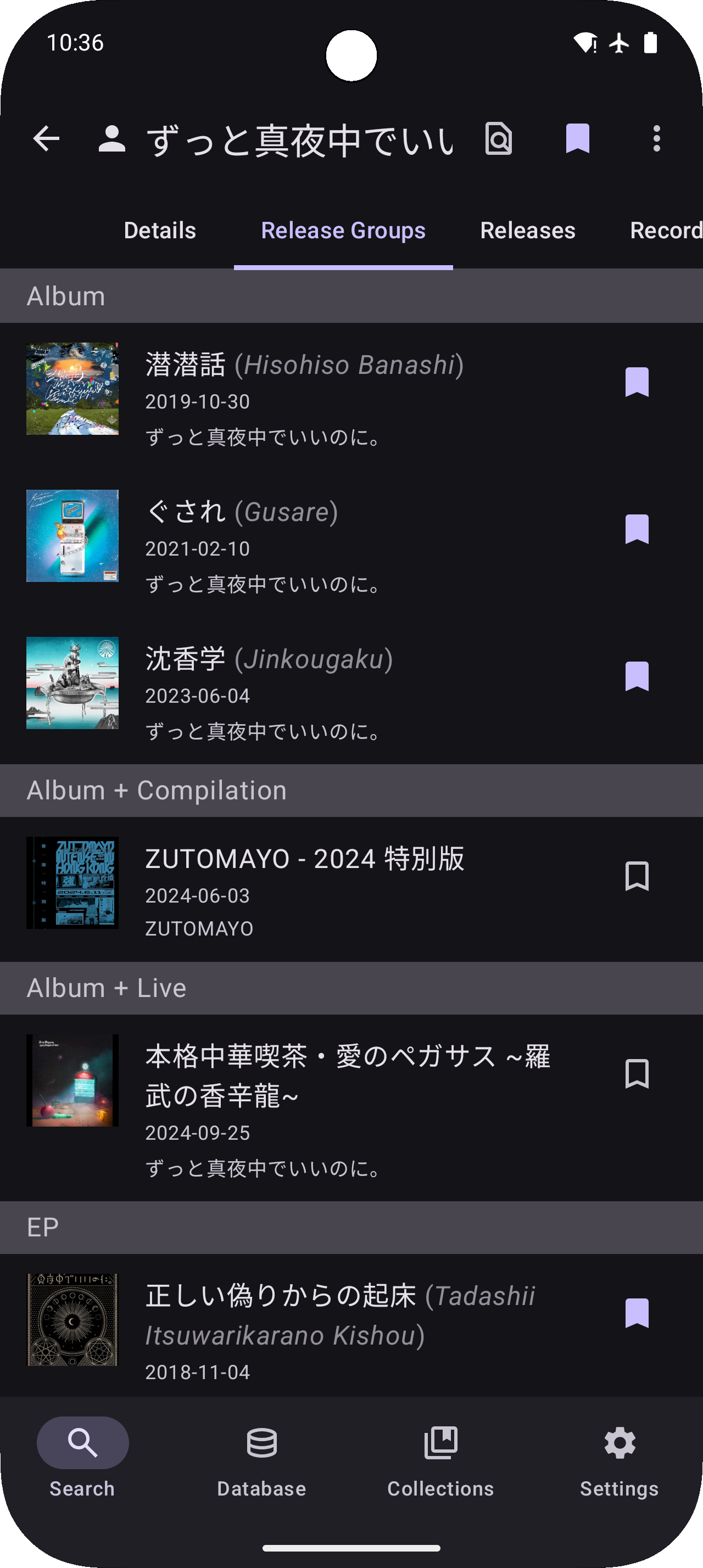Remove bookmark from Jinkougaku
The image size is (703, 1568).
[637, 677]
